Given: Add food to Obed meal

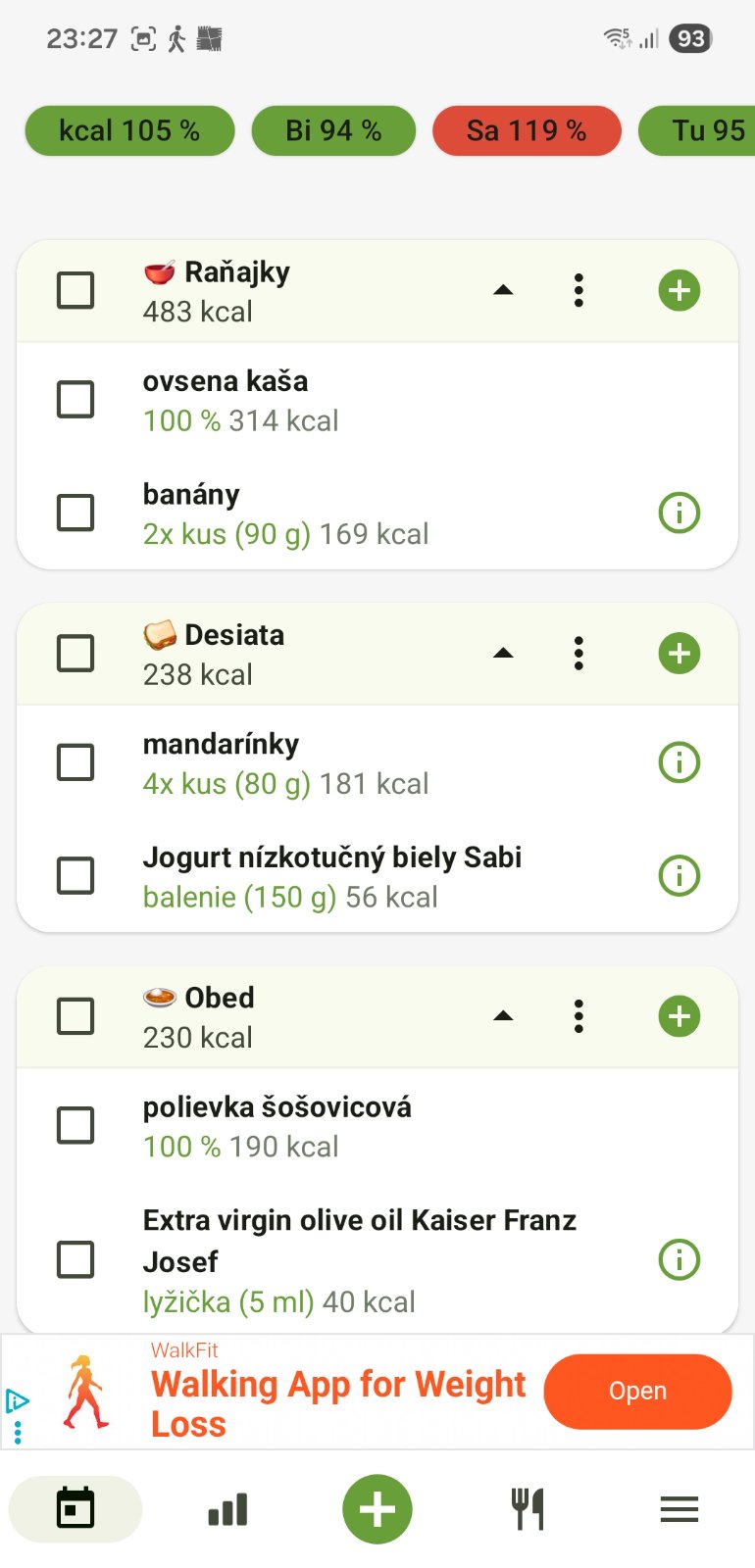Looking at the screenshot, I should coord(679,1016).
